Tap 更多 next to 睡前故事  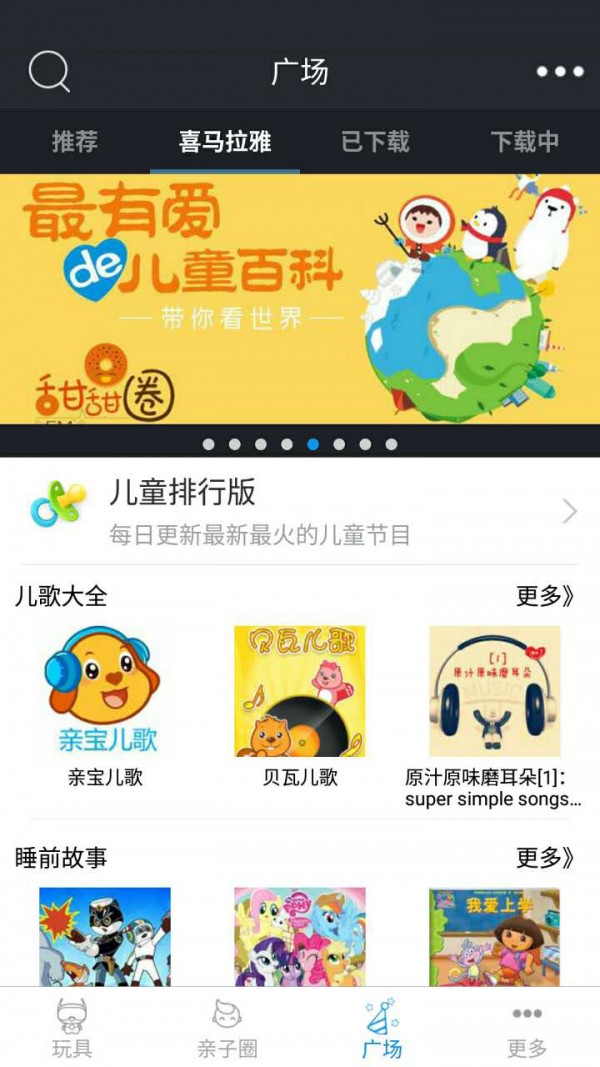[x=545, y=857]
